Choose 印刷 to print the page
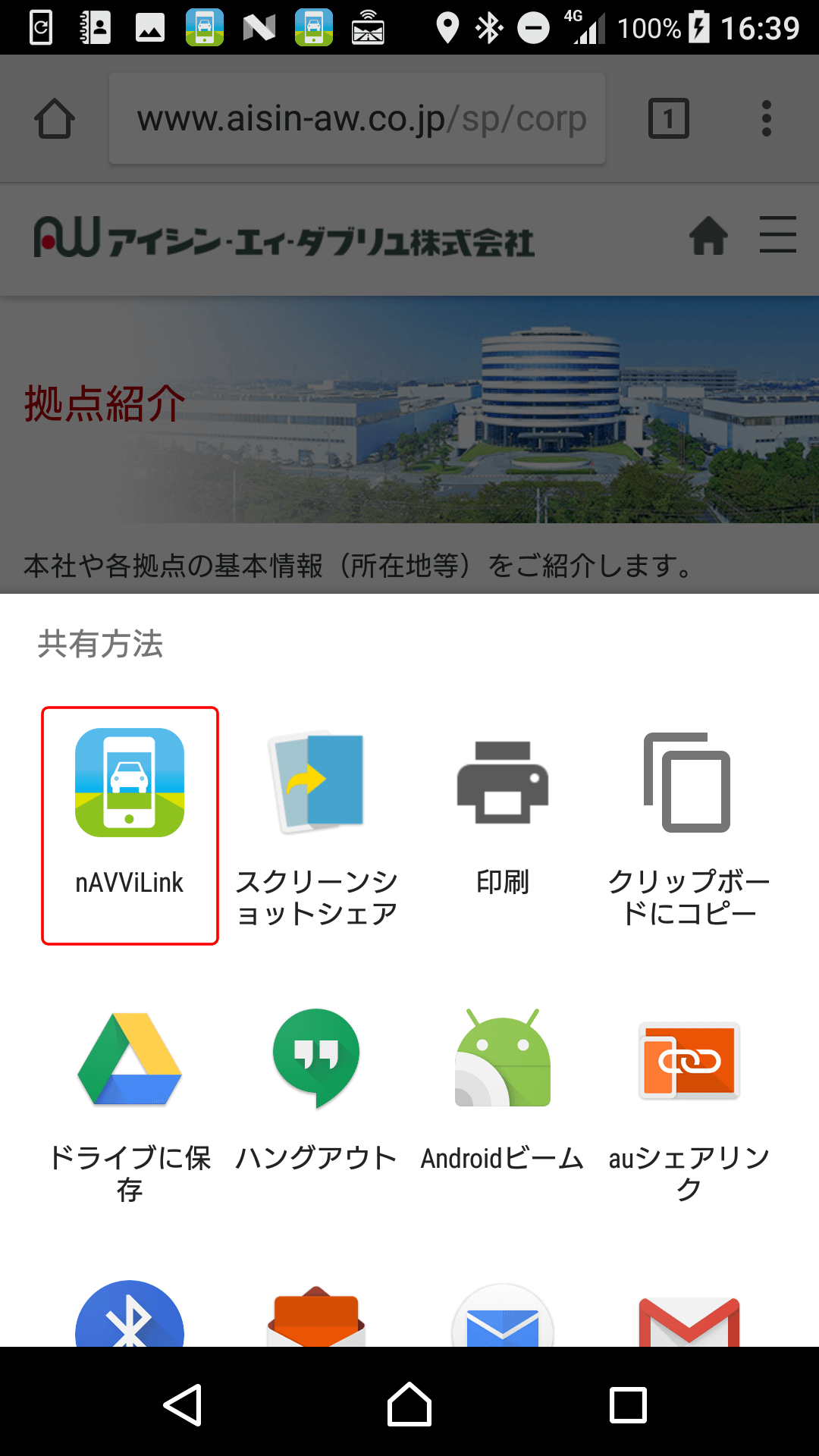 pos(502,815)
